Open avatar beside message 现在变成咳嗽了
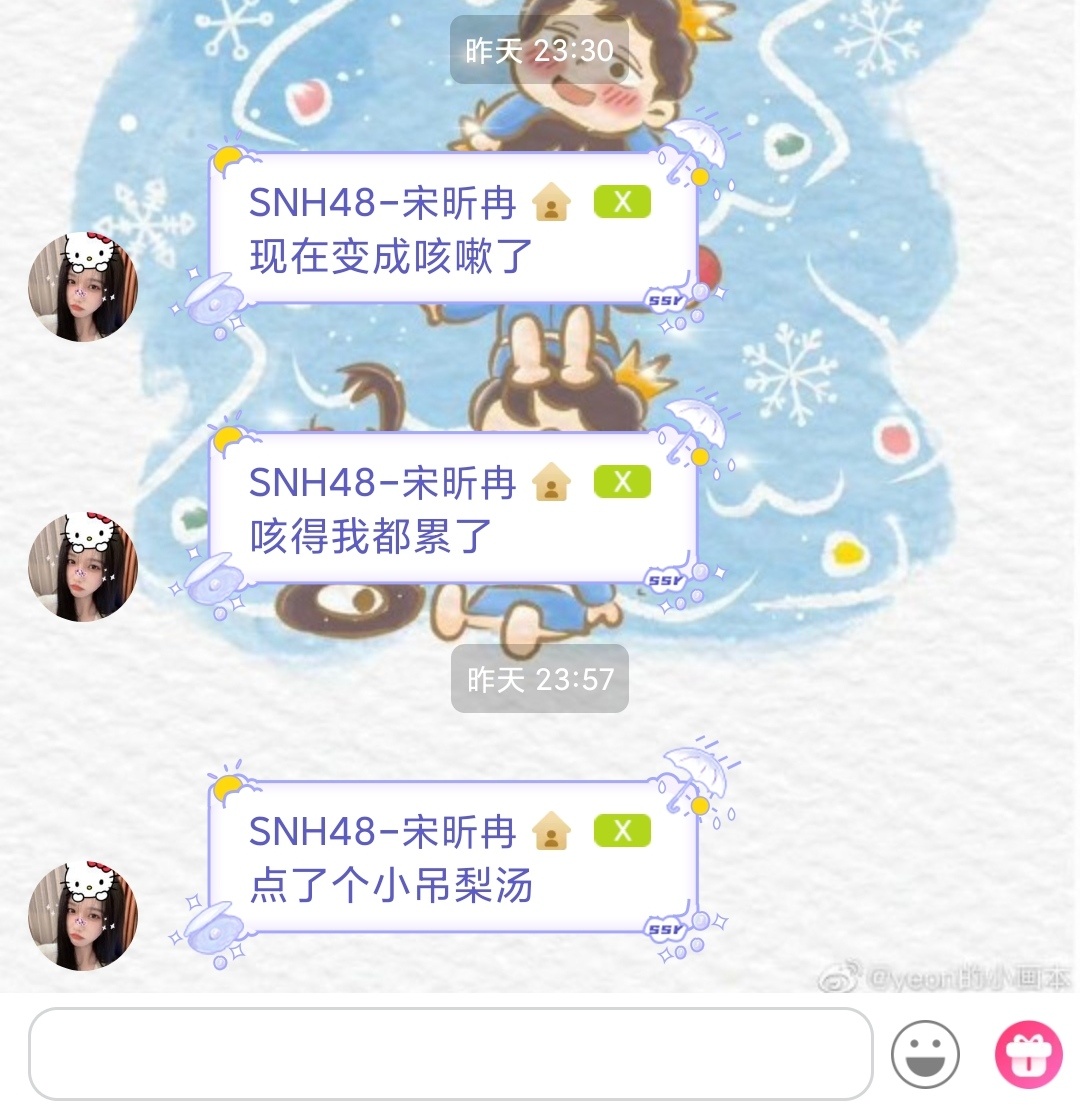Image resolution: width=1080 pixels, height=1115 pixels. tap(83, 288)
